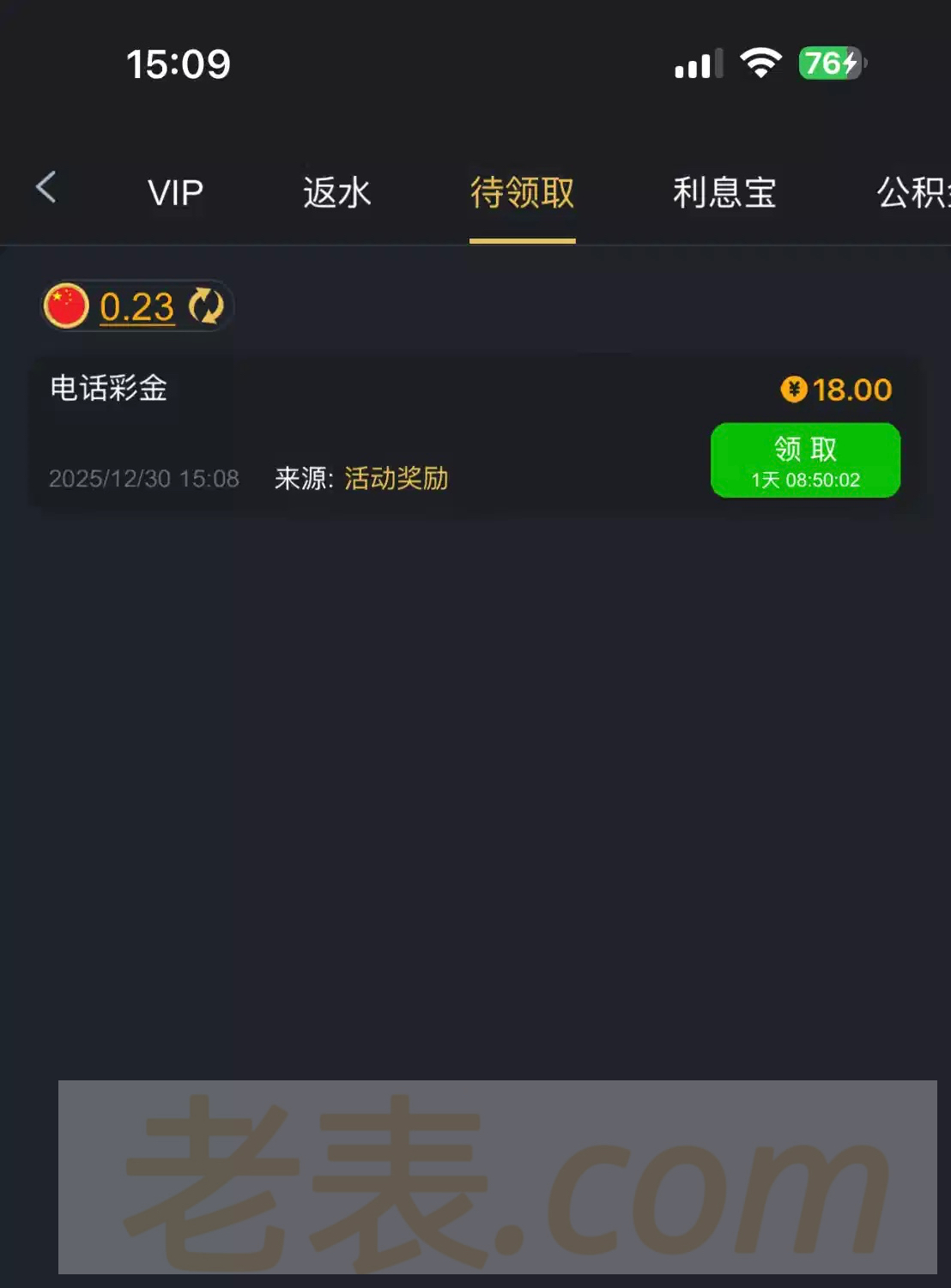The image size is (951, 1288).
Task: Tap the green 领取 button
Action: [805, 460]
